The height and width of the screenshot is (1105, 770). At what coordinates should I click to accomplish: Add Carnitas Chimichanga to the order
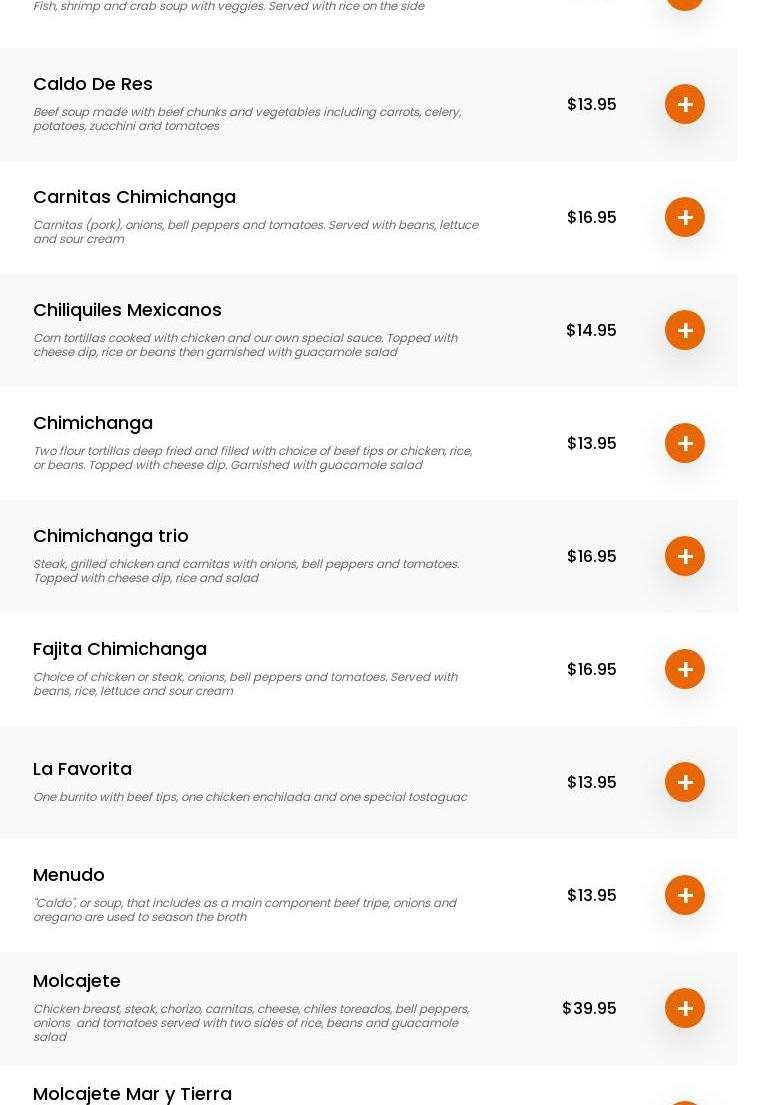coord(685,217)
